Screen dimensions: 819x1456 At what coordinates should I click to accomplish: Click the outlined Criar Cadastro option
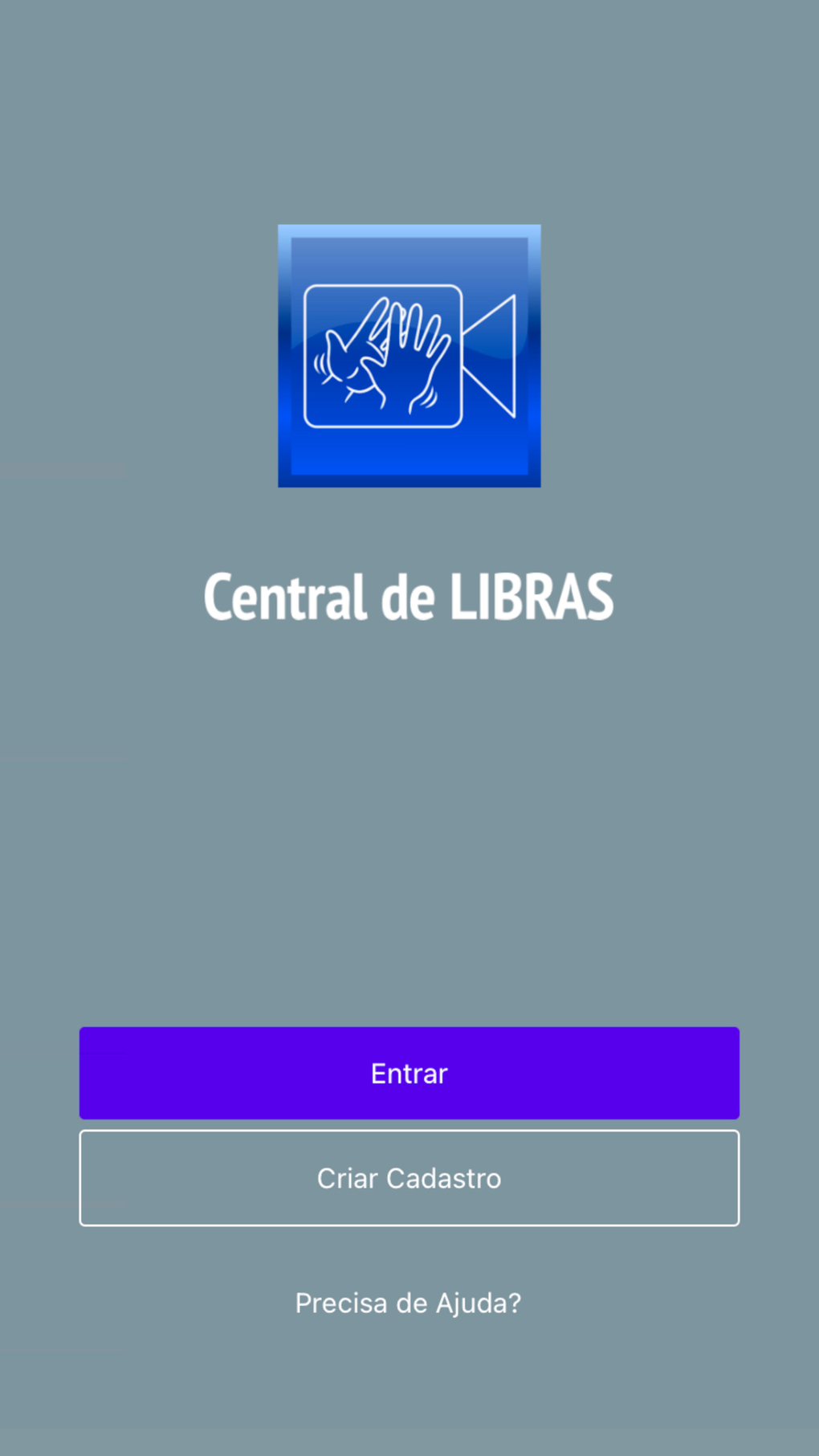click(x=409, y=1178)
